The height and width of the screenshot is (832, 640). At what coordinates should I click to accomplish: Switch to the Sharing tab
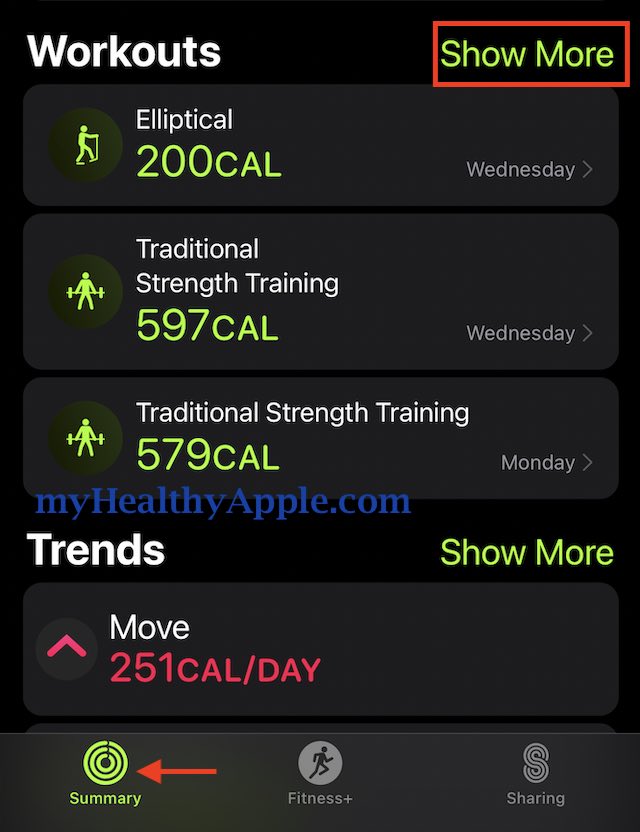(x=535, y=775)
